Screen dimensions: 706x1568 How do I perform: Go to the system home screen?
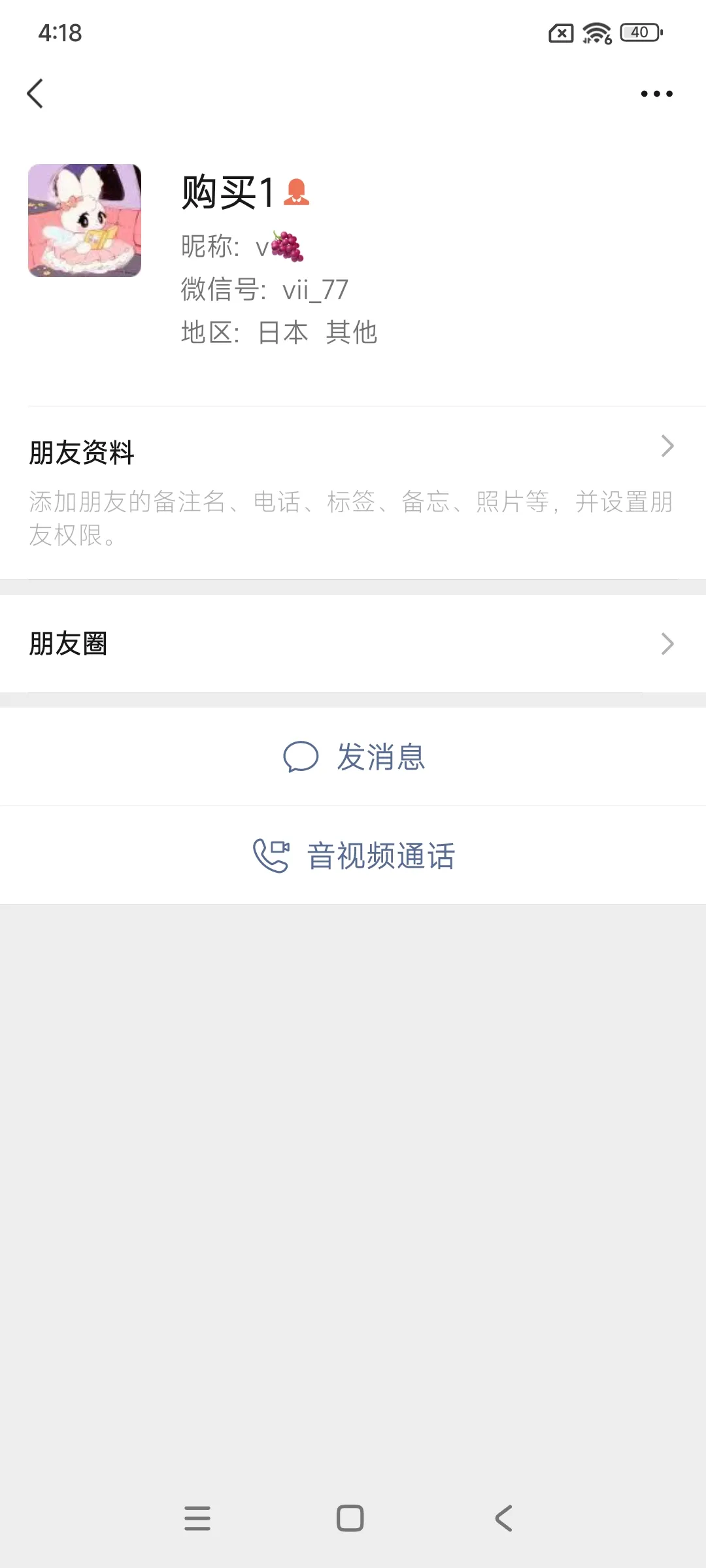(350, 1518)
